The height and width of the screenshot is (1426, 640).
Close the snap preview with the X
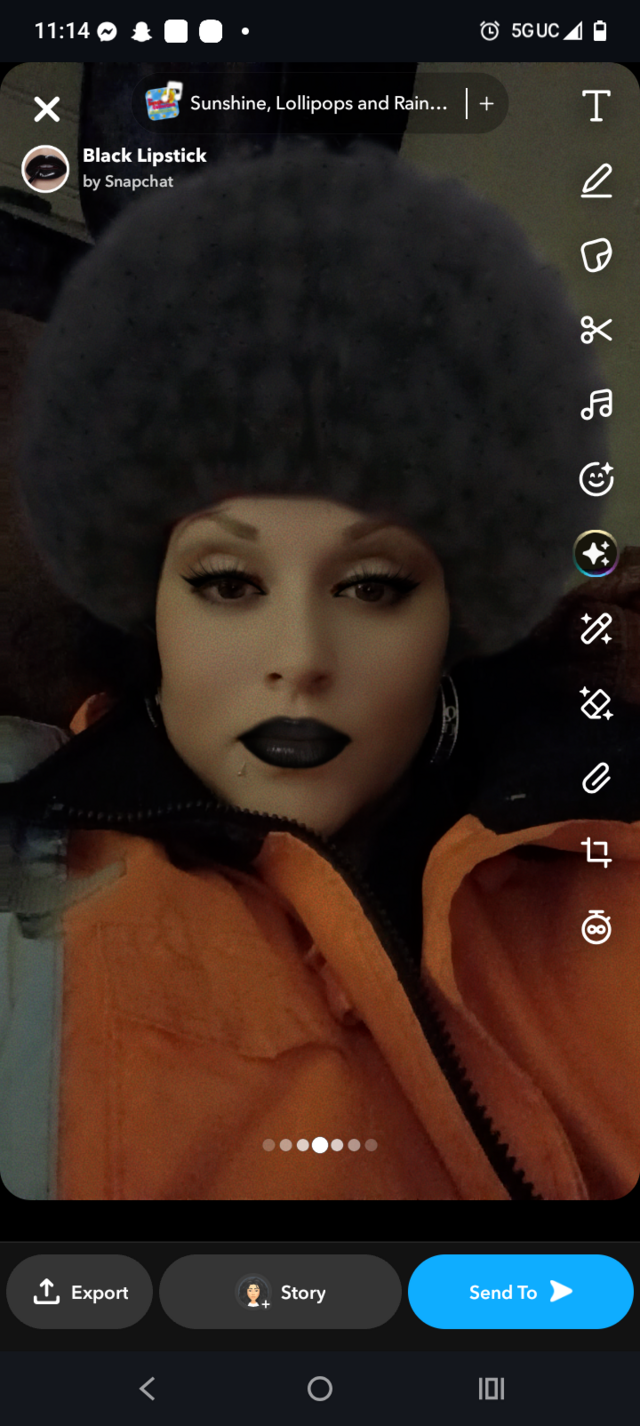(x=47, y=109)
